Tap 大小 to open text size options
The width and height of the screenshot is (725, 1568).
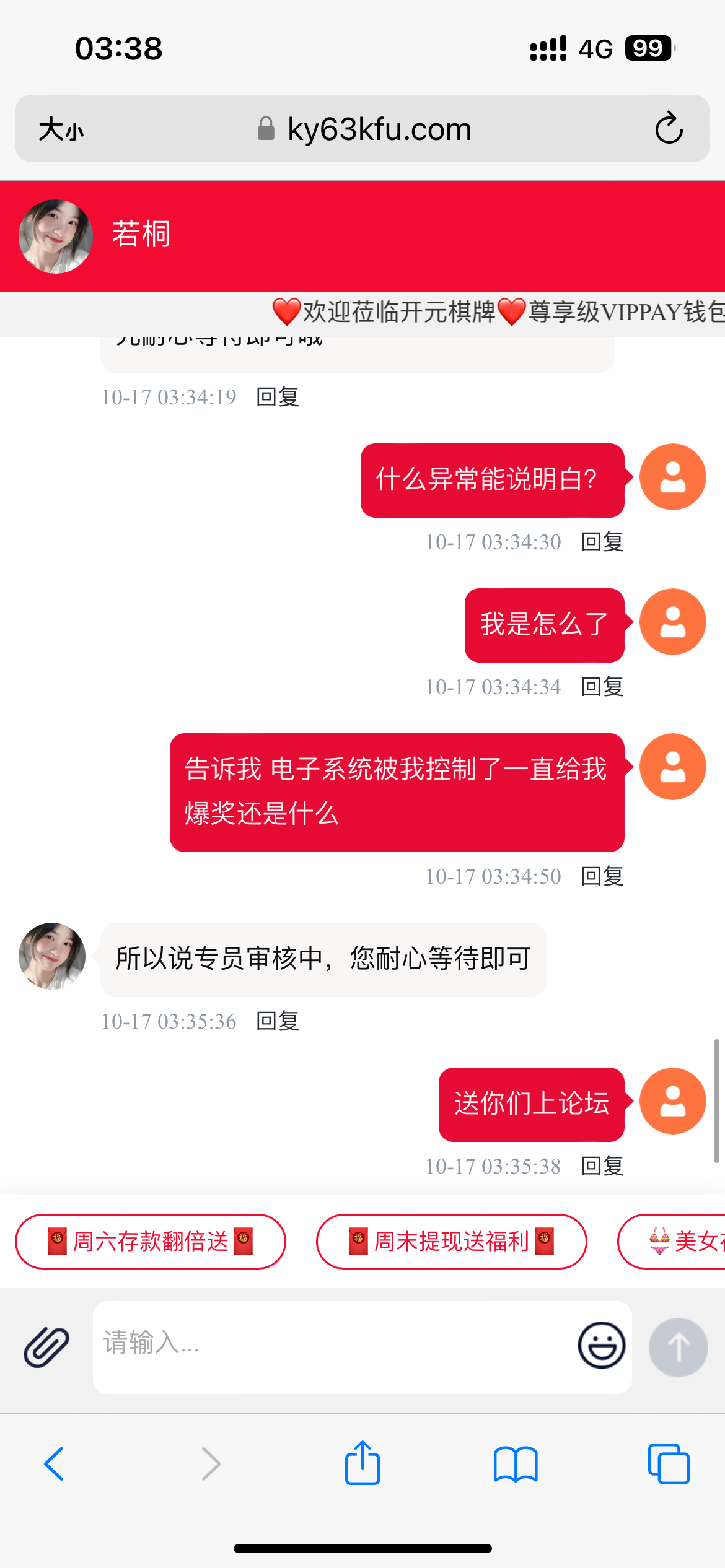60,129
